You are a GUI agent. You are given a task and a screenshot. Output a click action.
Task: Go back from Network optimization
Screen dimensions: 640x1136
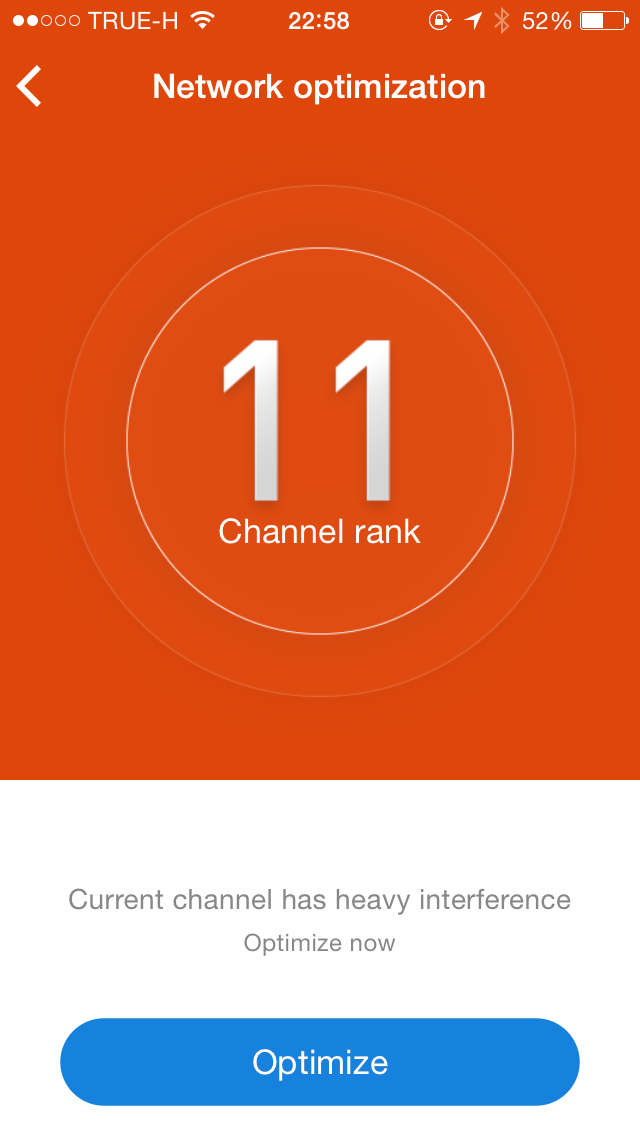tap(29, 86)
